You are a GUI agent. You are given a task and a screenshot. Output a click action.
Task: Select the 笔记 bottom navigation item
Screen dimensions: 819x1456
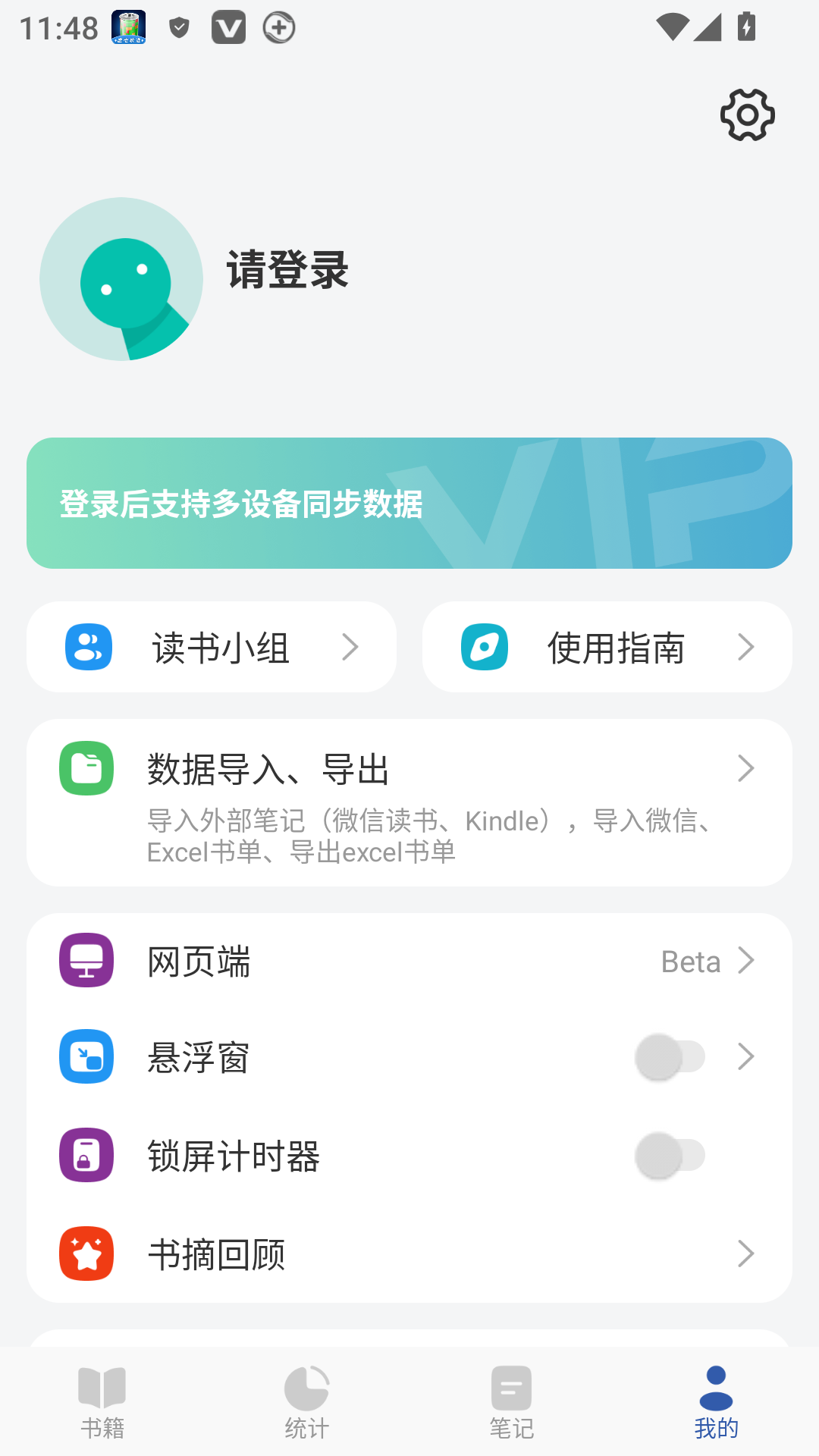tap(511, 1403)
